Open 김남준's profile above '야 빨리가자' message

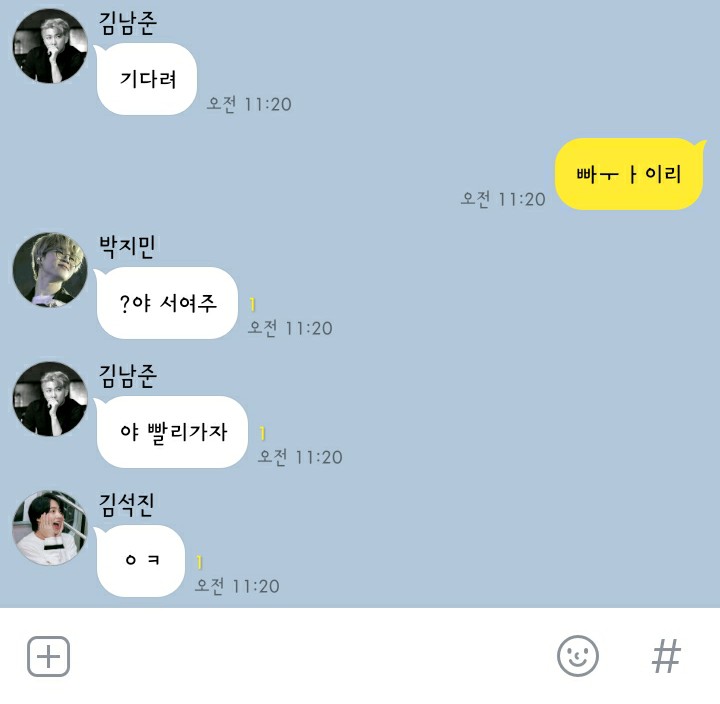[50, 399]
